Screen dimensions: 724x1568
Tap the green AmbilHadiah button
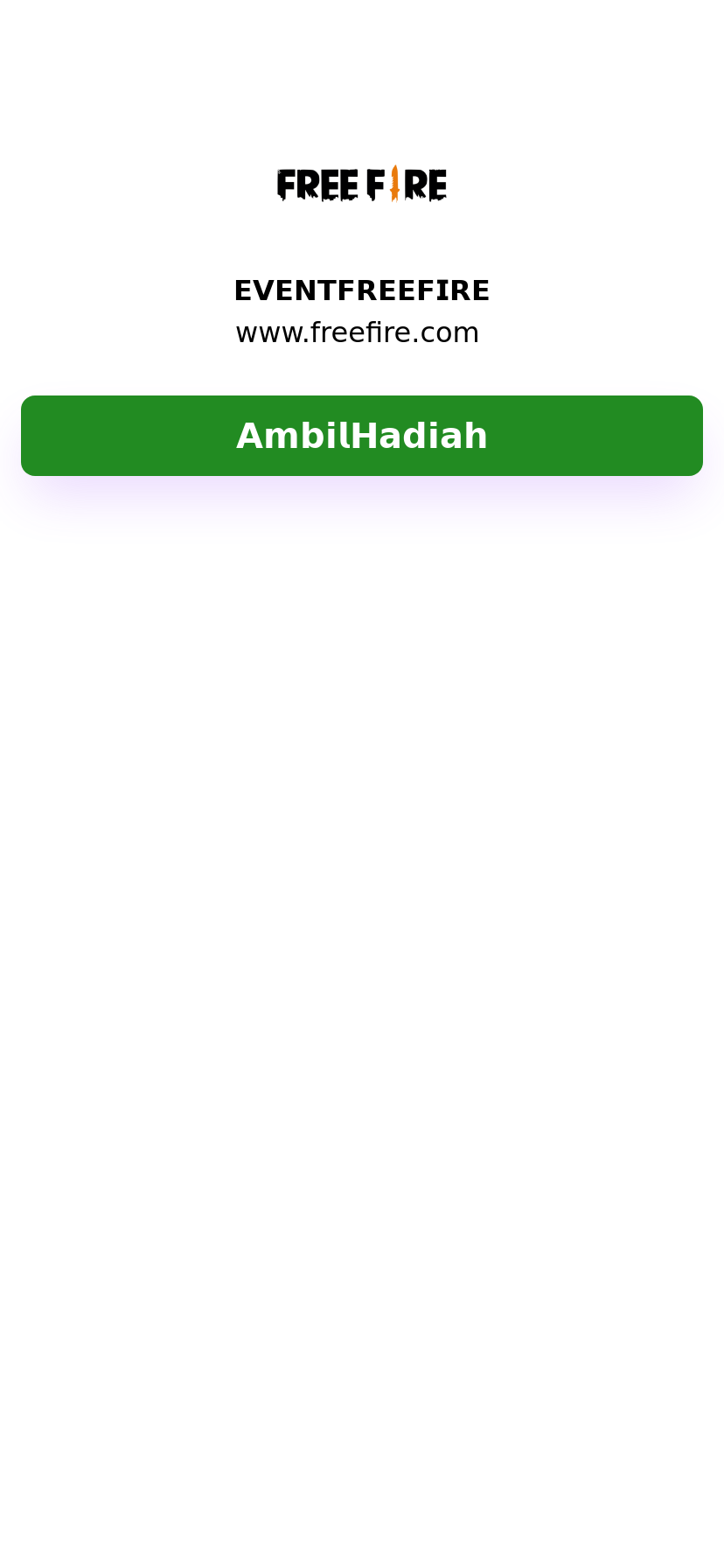point(362,436)
